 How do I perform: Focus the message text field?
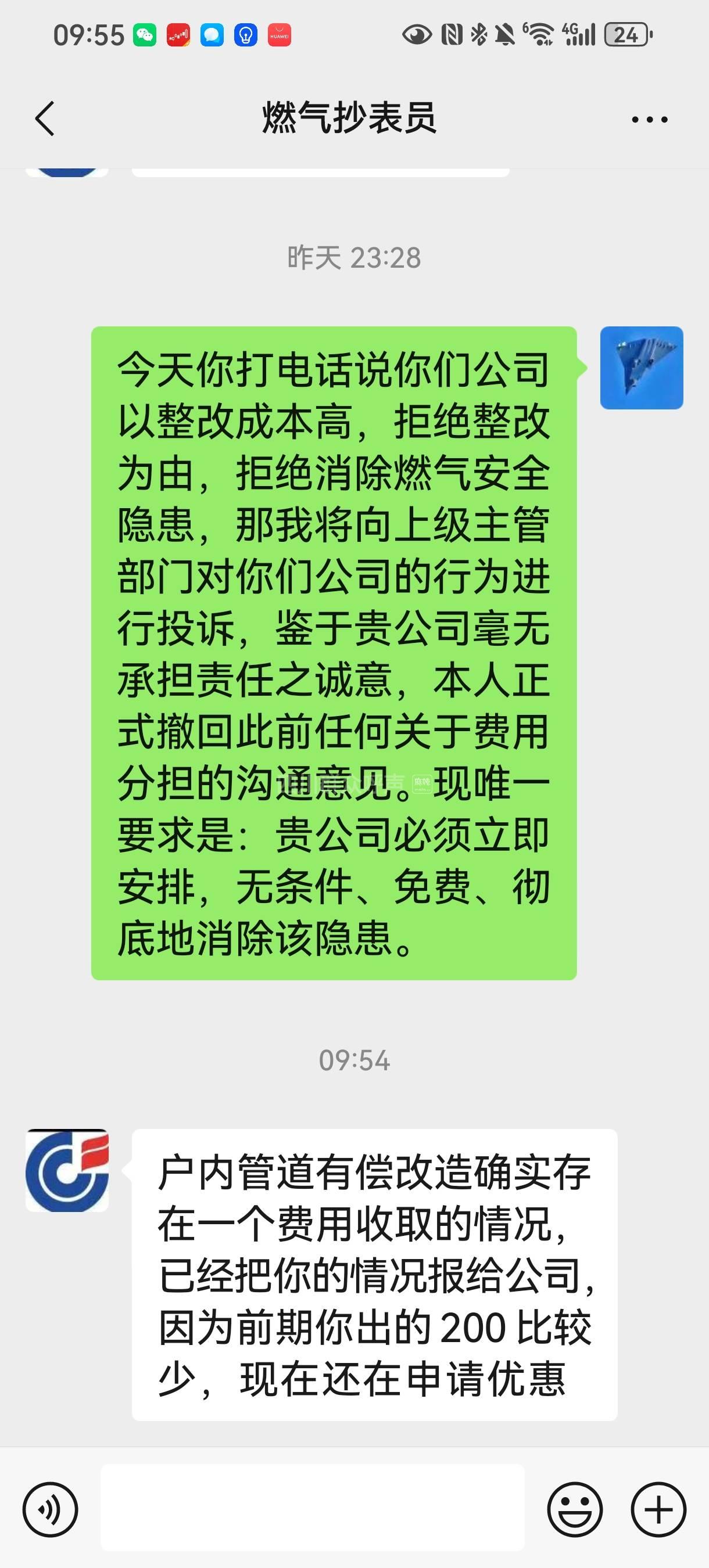312,1508
